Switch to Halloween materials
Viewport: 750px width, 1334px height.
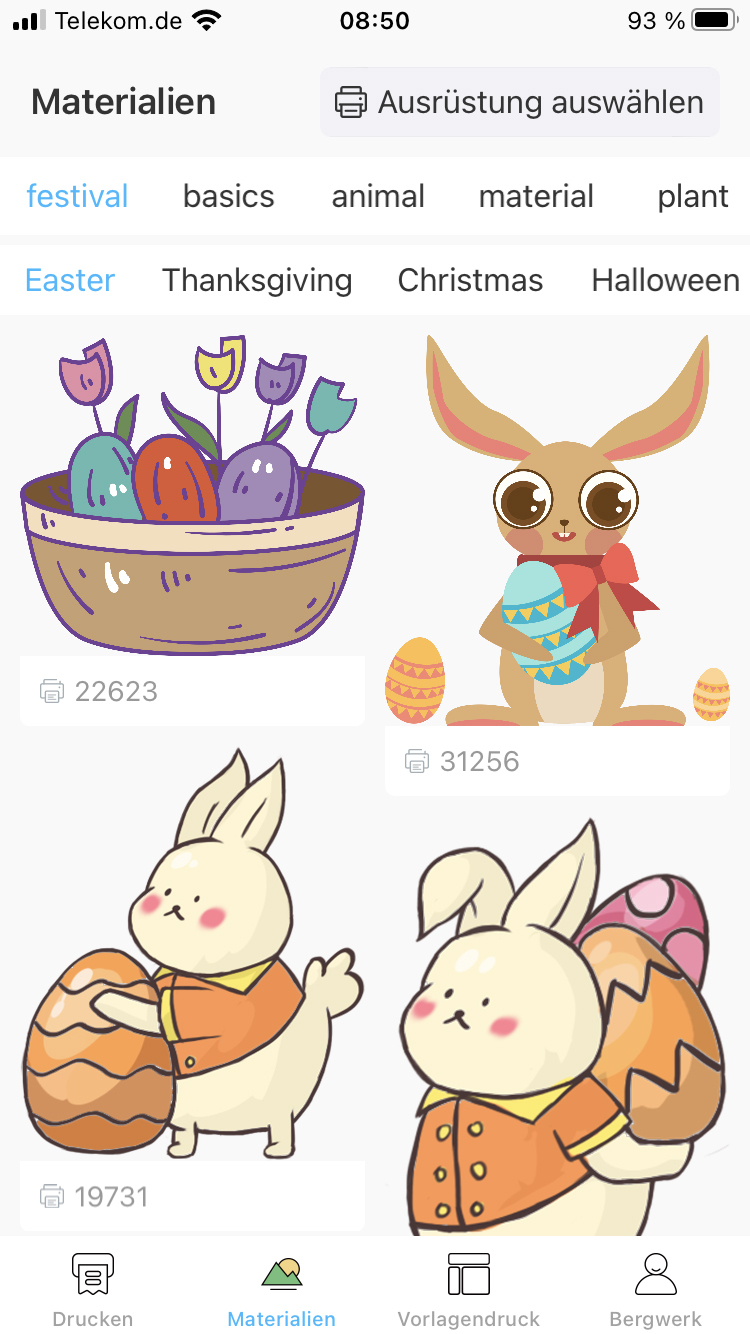665,280
